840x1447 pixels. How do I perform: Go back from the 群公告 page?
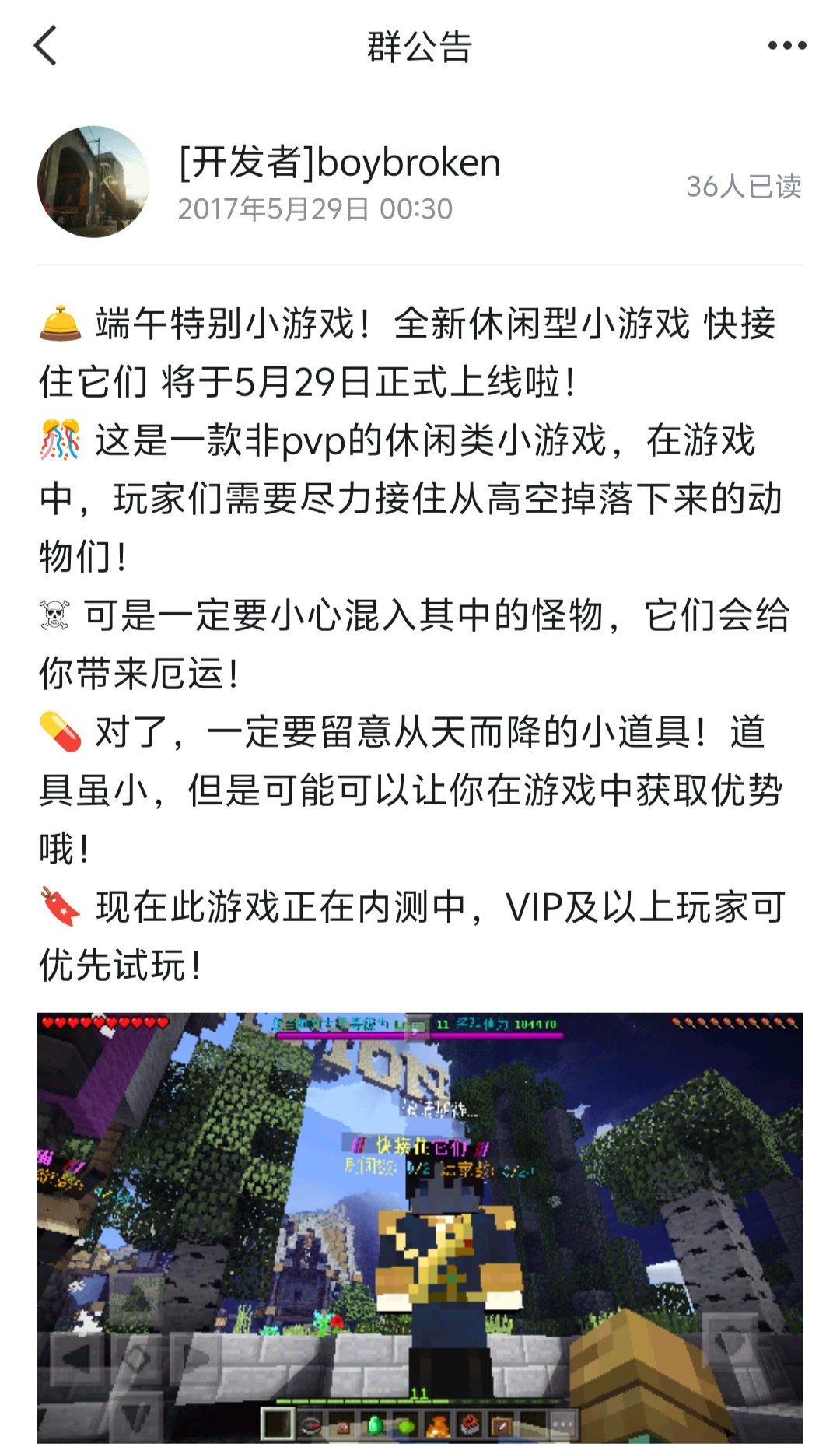tap(46, 46)
